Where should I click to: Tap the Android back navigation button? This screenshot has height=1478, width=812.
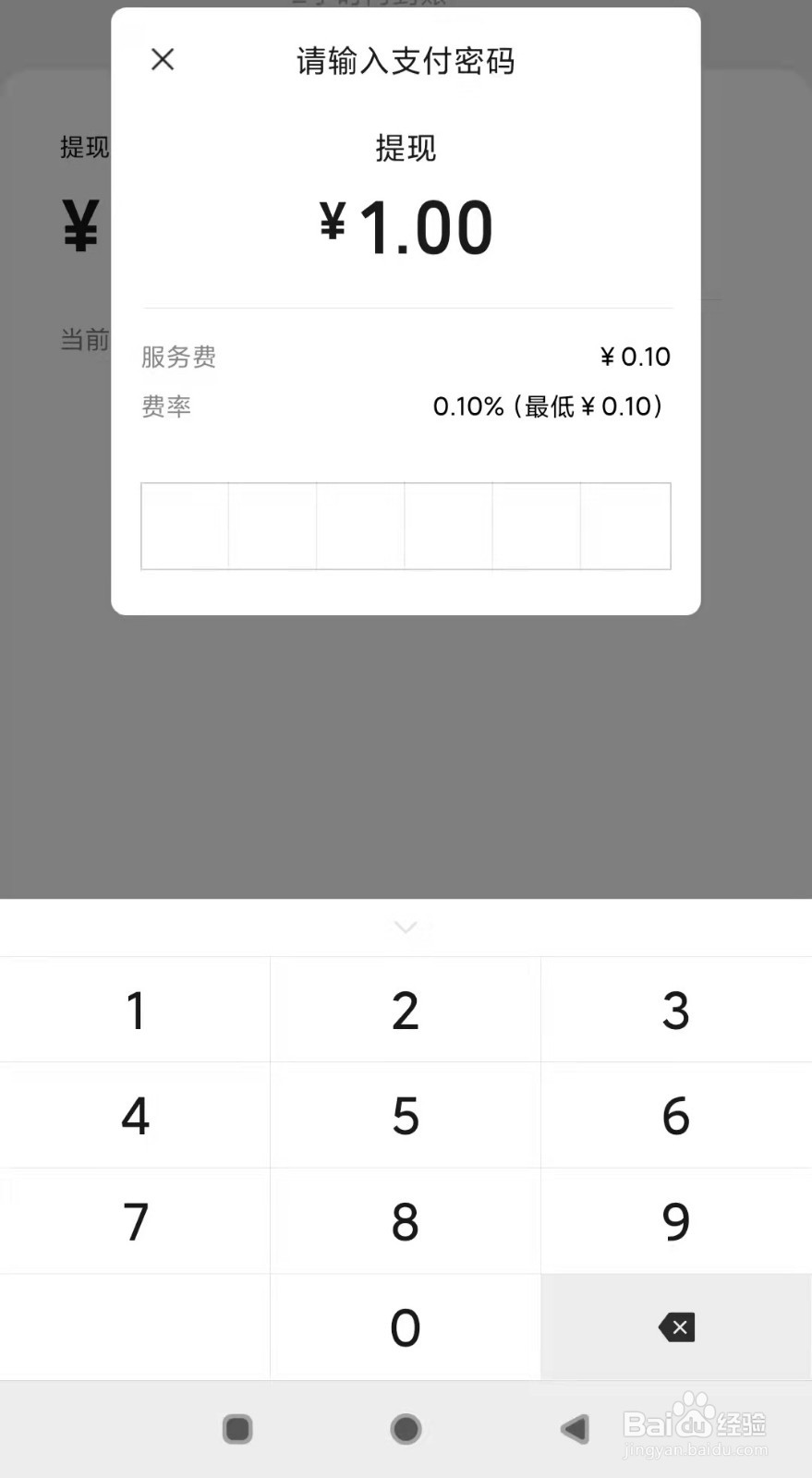pyautogui.click(x=574, y=1429)
